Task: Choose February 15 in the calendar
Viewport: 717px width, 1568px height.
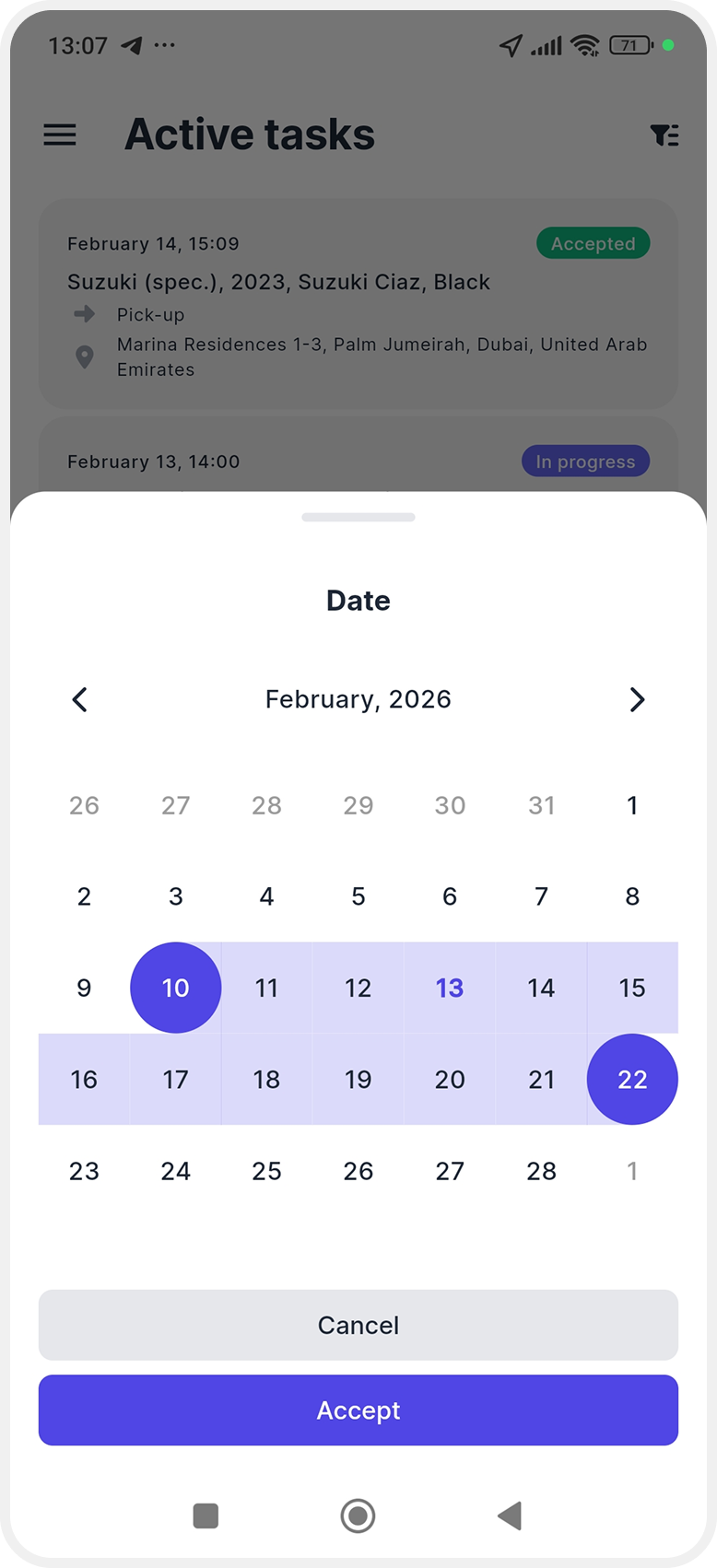Action: click(632, 989)
